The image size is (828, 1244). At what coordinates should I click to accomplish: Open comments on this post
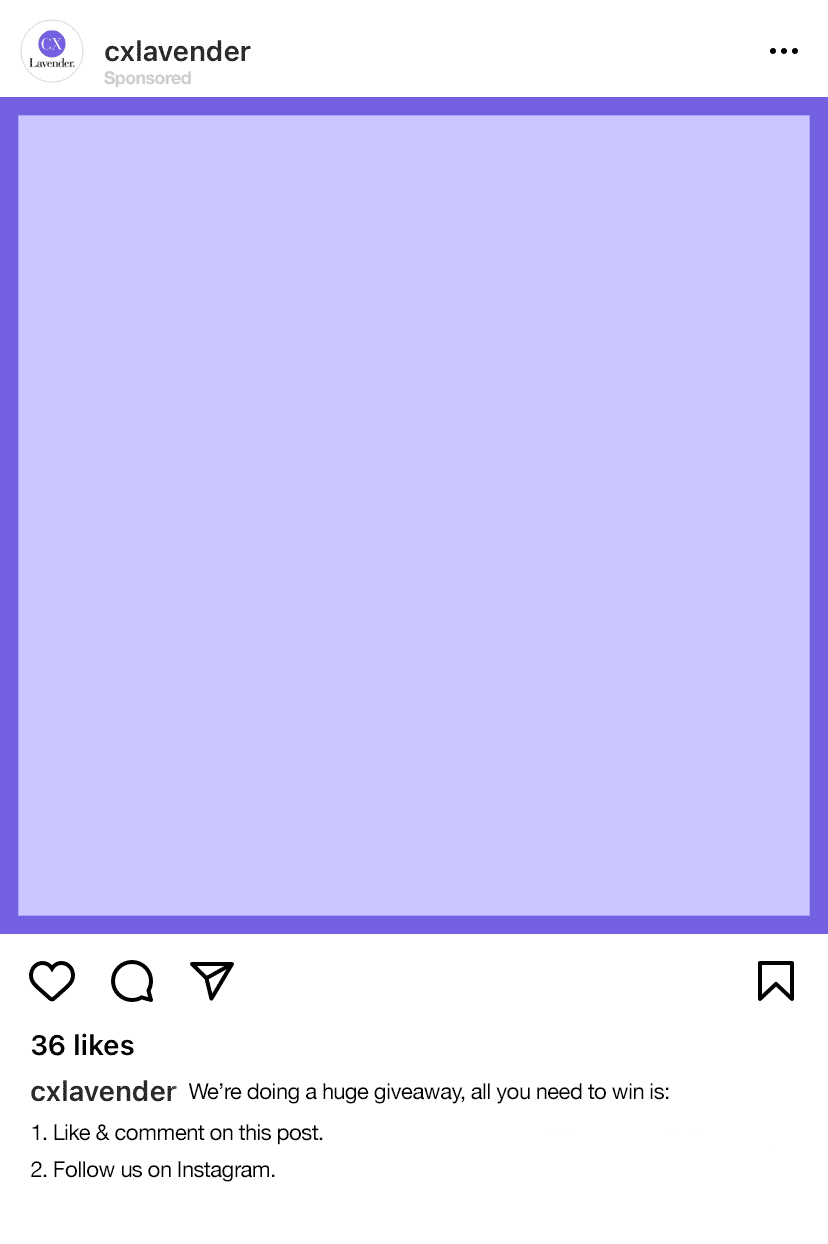pos(132,981)
